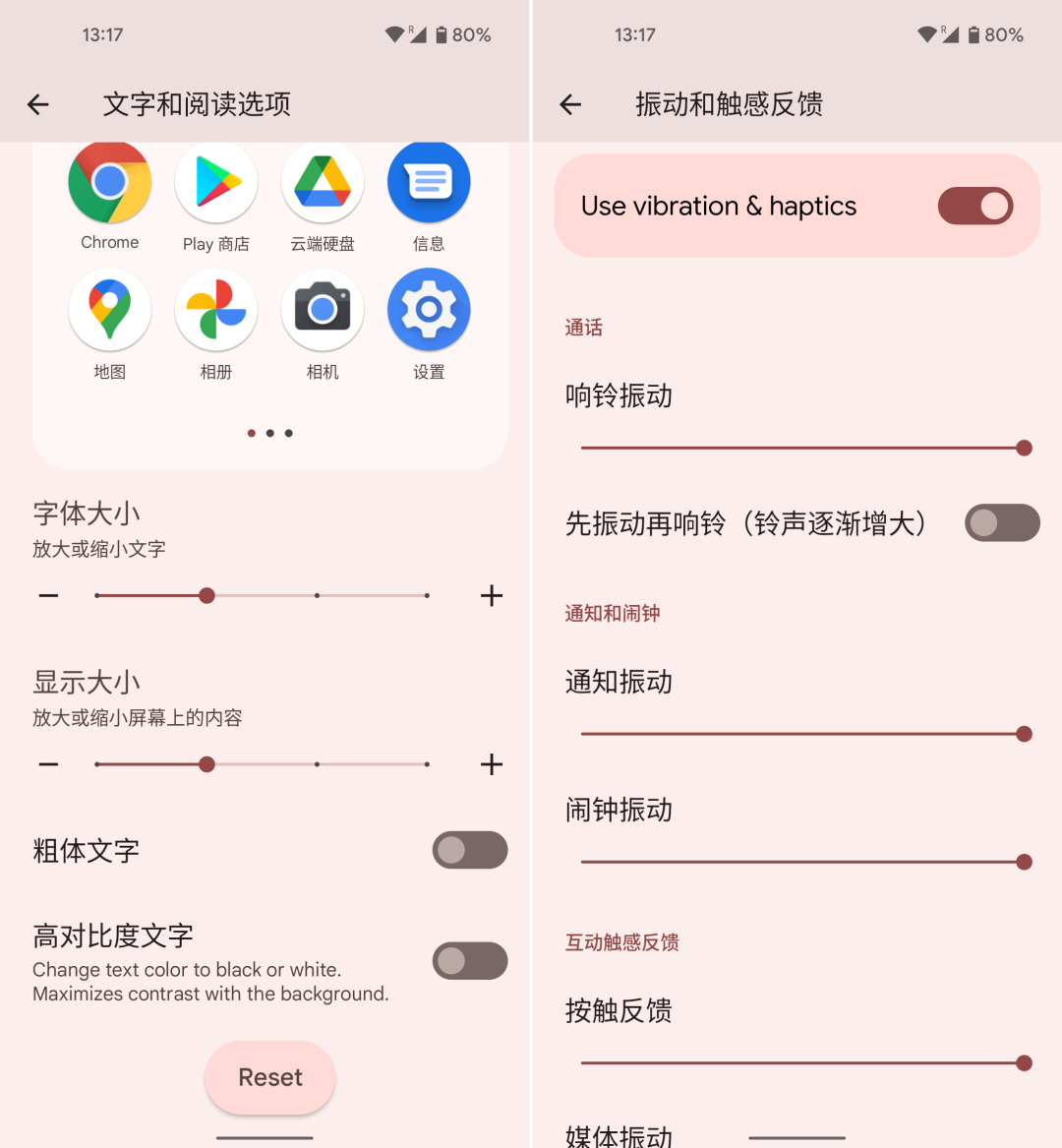The height and width of the screenshot is (1148, 1062).
Task: Tap the 闹钟振动 slider
Action: (x=801, y=863)
